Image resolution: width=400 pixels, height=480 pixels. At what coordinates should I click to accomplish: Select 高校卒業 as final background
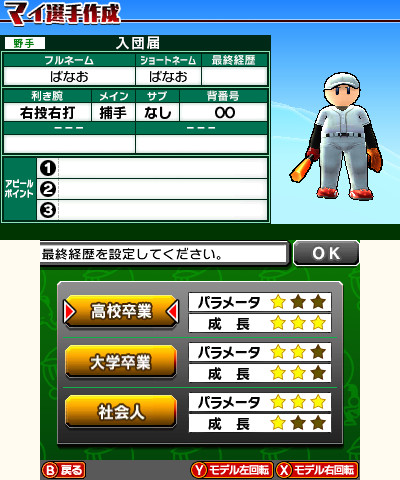point(121,311)
